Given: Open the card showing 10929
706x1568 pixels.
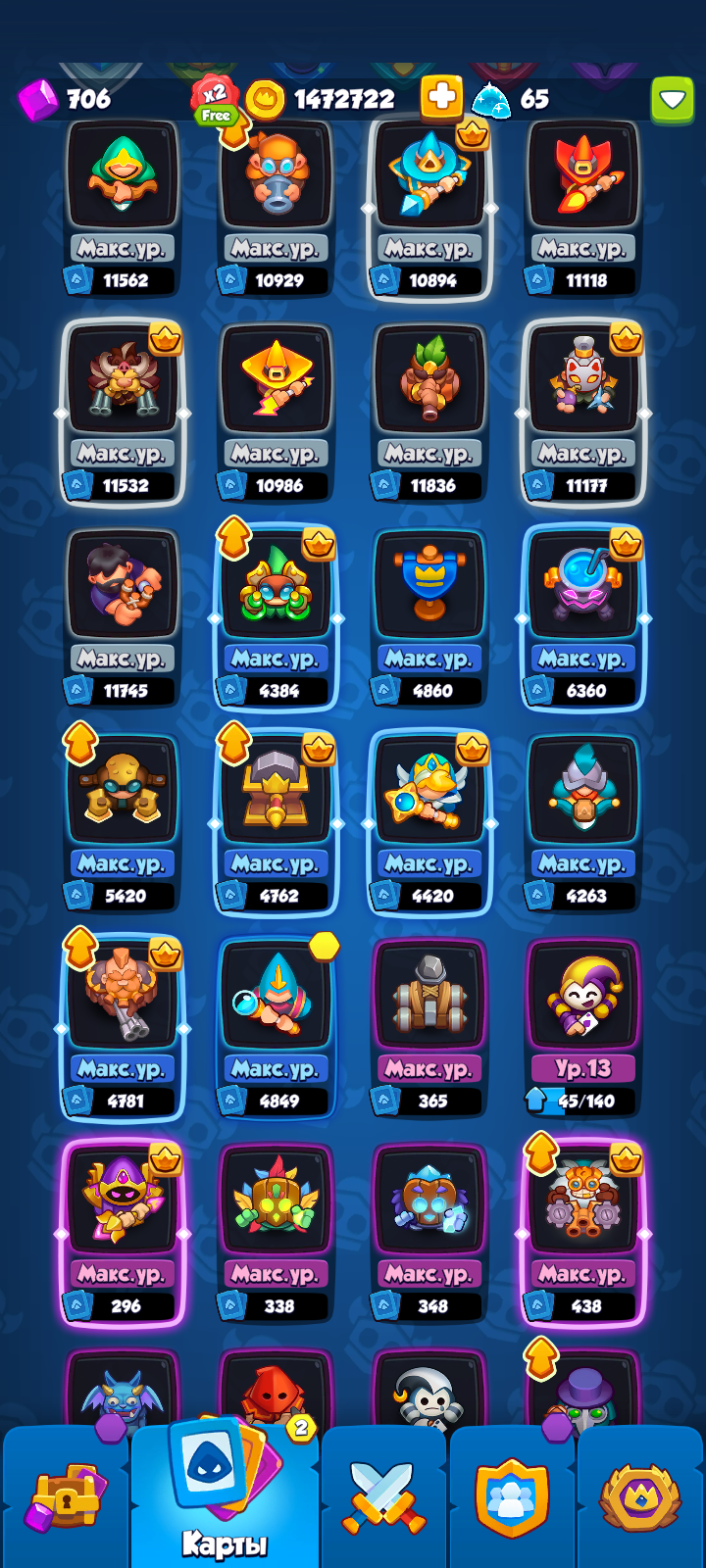Looking at the screenshot, I should pyautogui.click(x=277, y=209).
